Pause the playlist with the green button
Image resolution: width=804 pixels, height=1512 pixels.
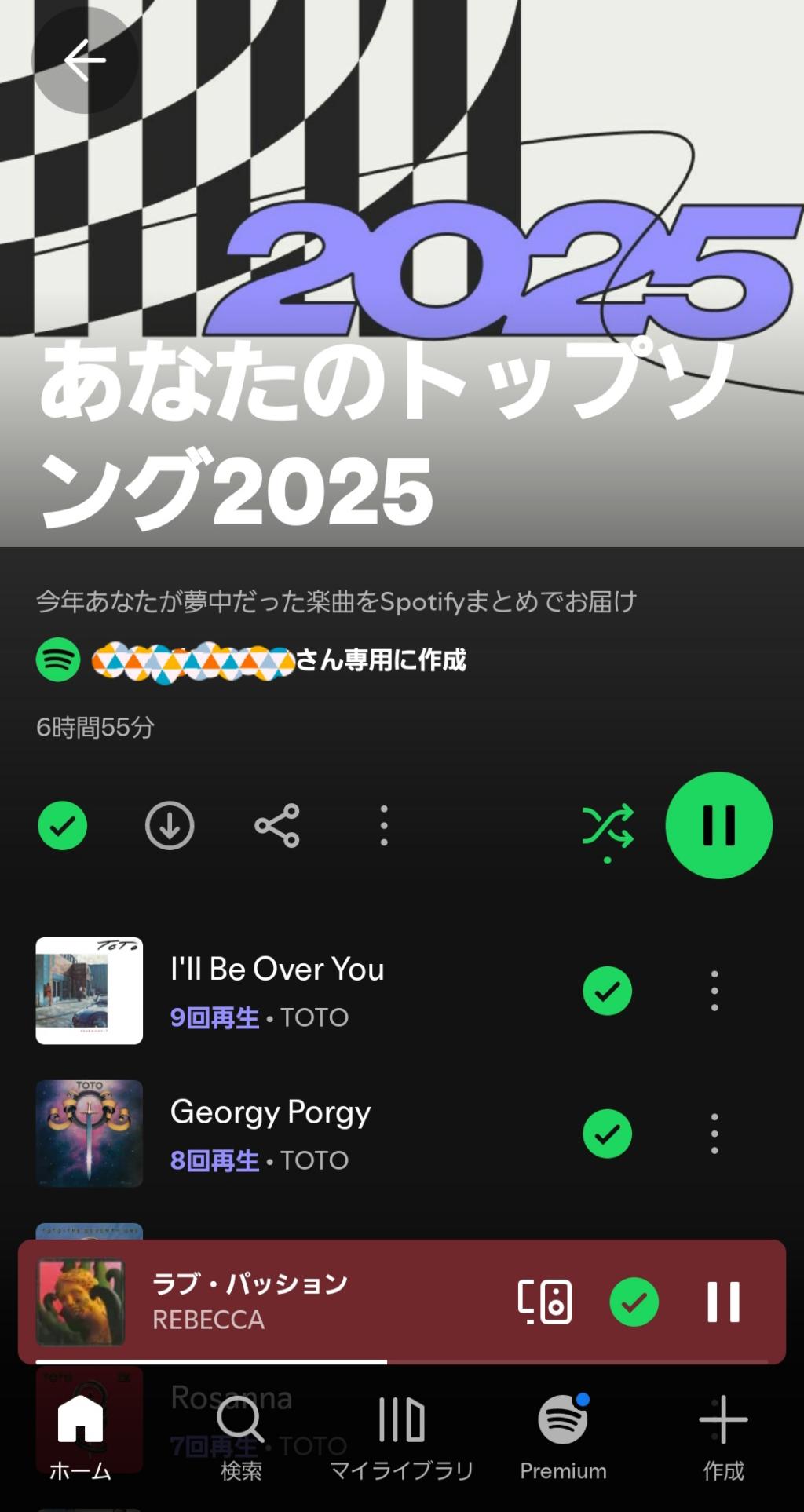coord(718,826)
